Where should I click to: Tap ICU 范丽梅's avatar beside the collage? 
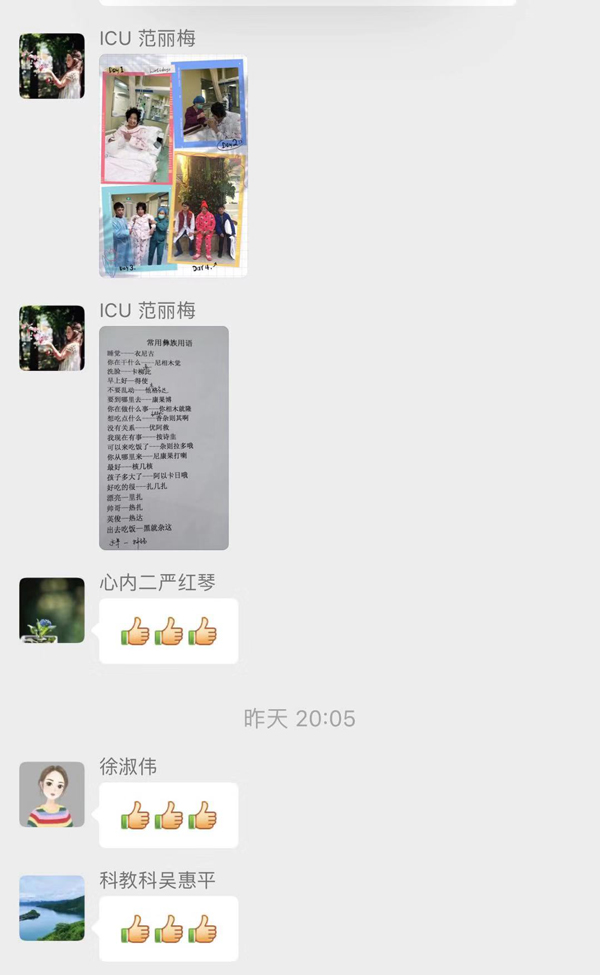coord(52,66)
